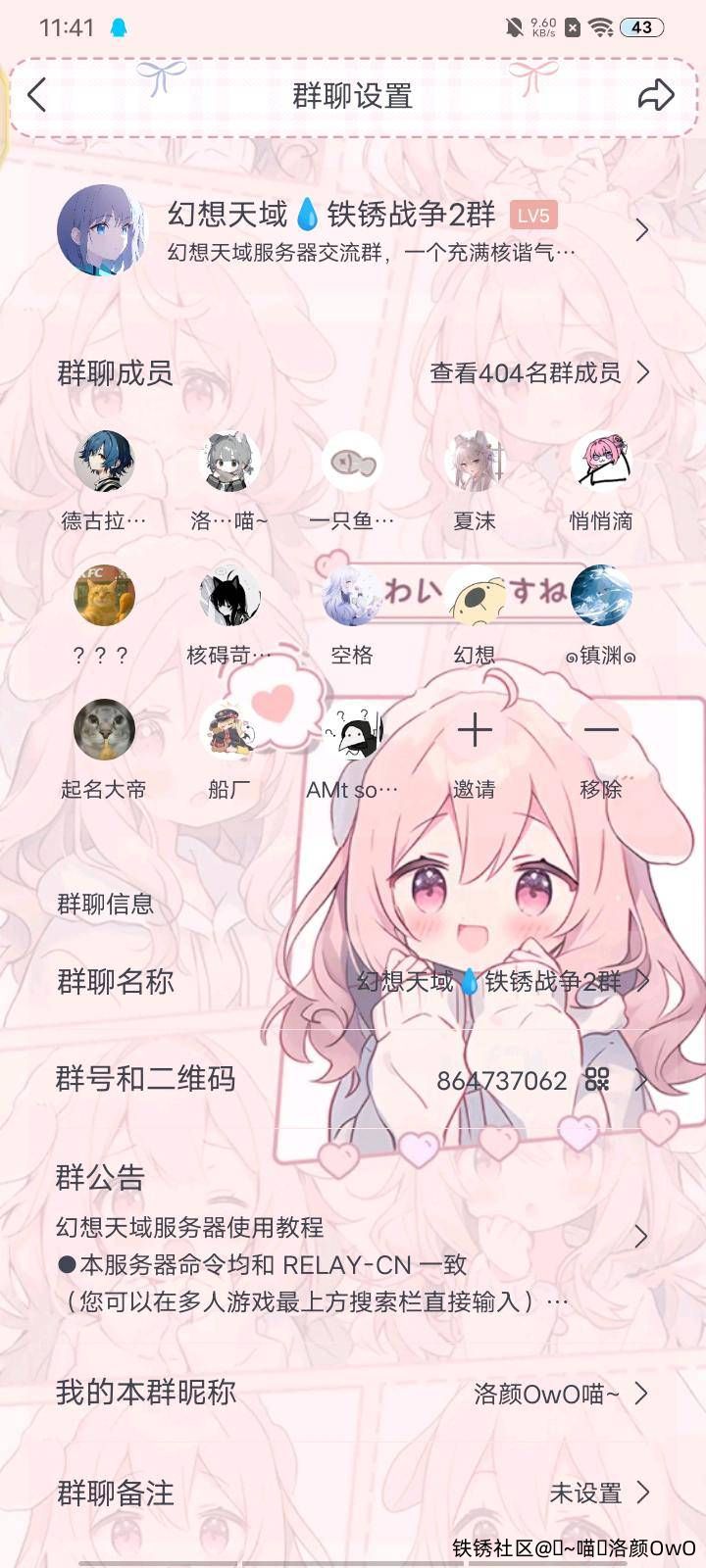Go back from group chat settings

[x=37, y=95]
